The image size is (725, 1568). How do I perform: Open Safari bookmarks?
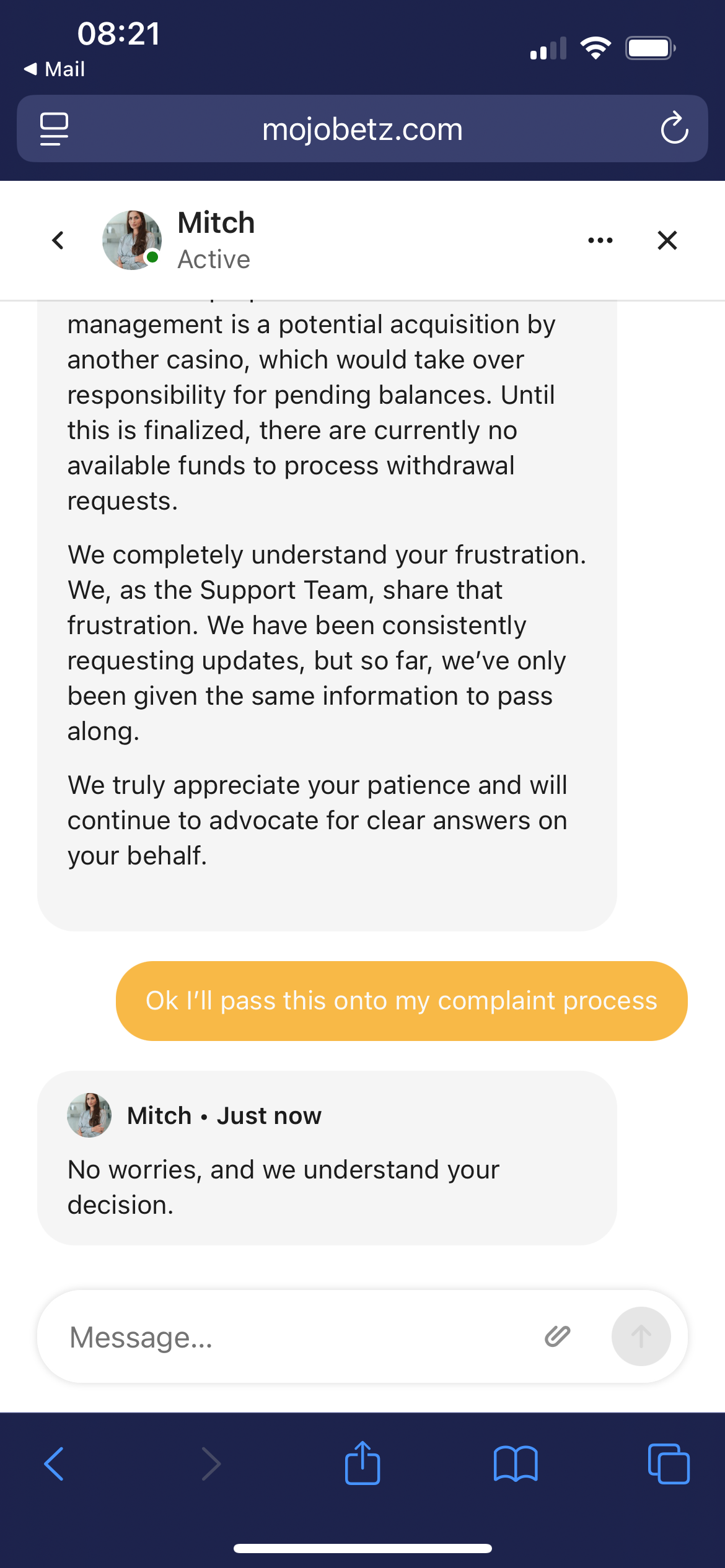point(516,1464)
